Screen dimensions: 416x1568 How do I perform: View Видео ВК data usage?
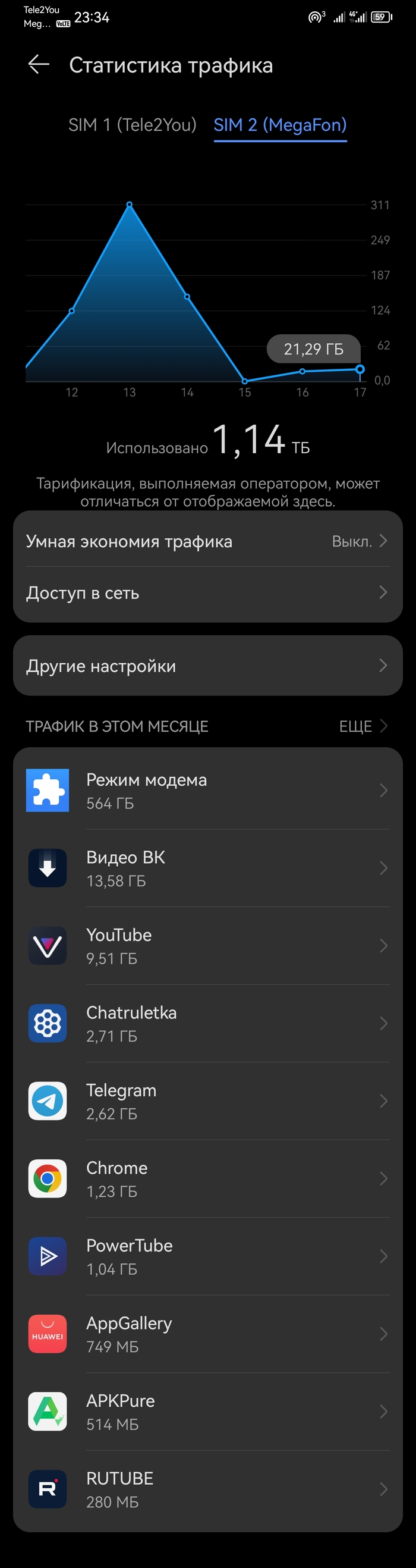pos(207,868)
